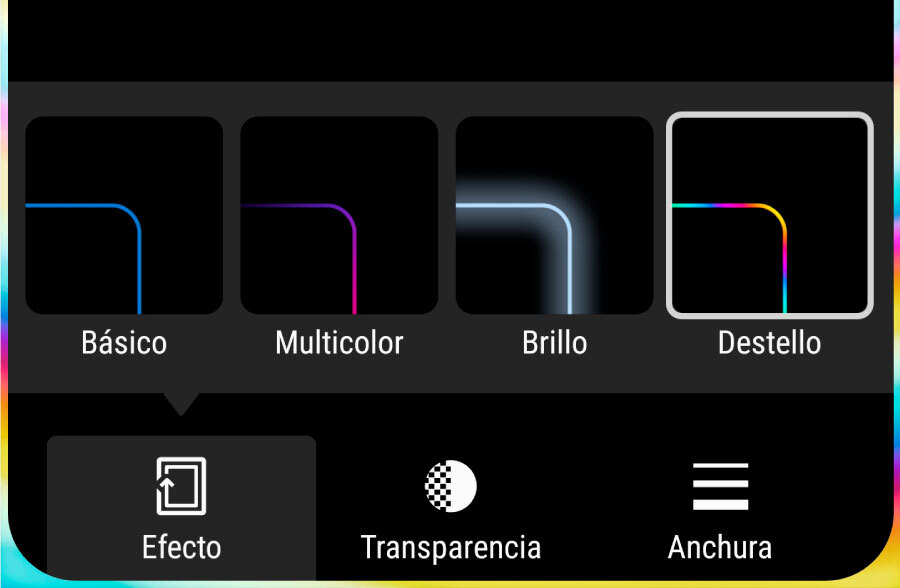
Task: Choose the Multicolor effect
Action: pyautogui.click(x=339, y=216)
